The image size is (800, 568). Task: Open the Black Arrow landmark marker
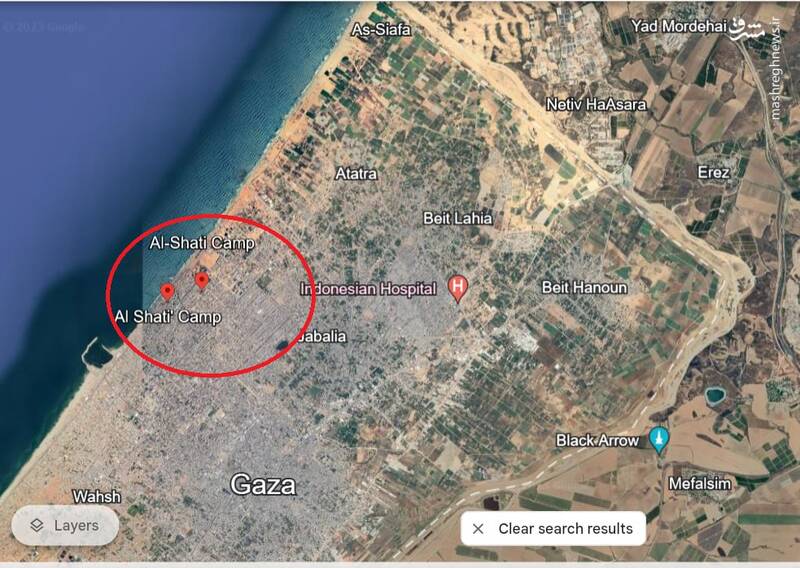point(658,439)
